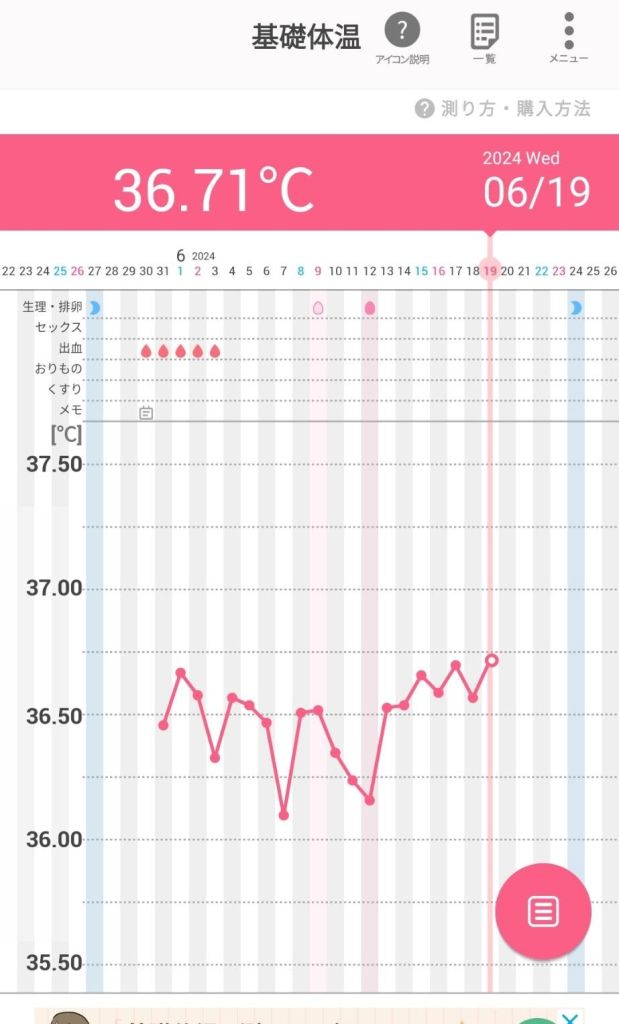The height and width of the screenshot is (1024, 619).
Task: Select June 12 on the date strip
Action: (369, 271)
